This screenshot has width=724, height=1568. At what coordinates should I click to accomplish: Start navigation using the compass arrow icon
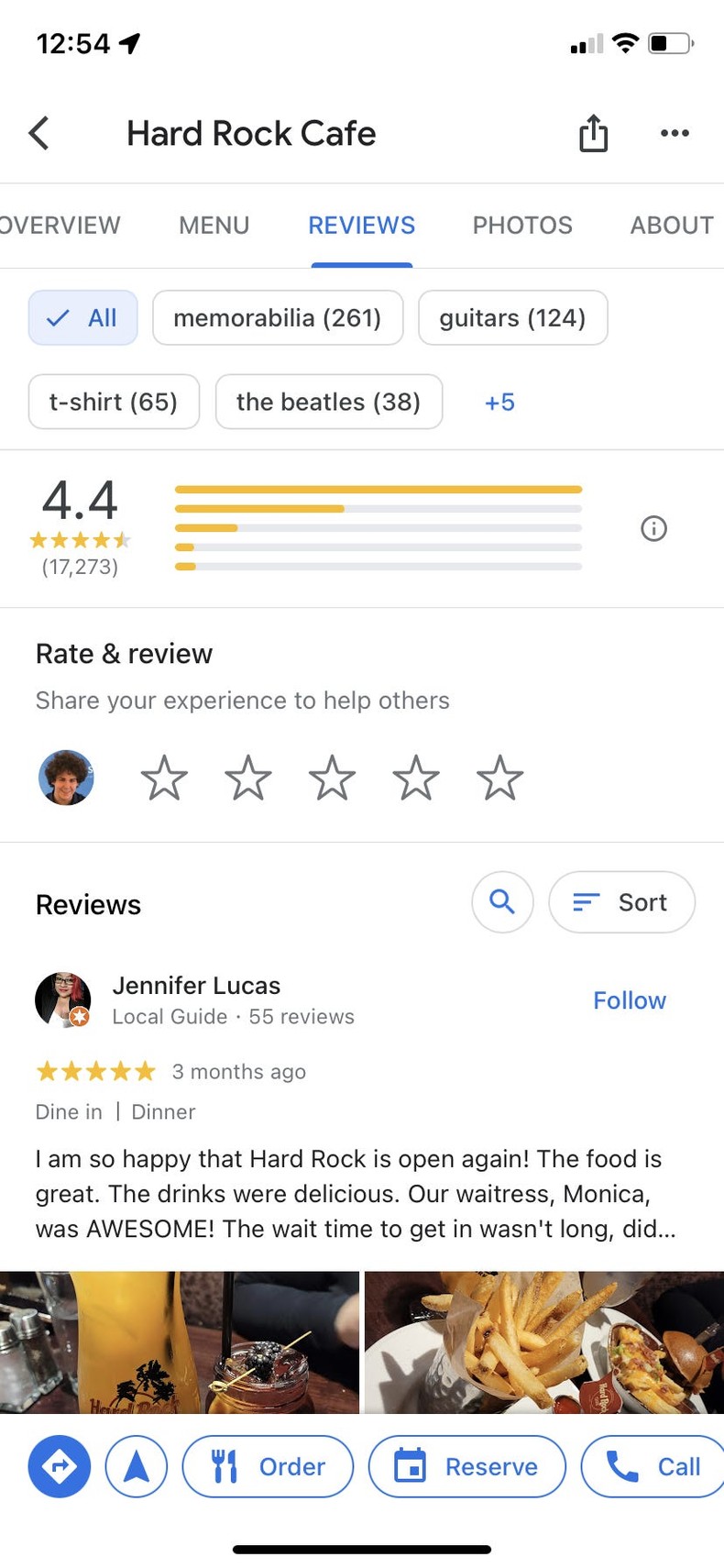coord(136,1466)
